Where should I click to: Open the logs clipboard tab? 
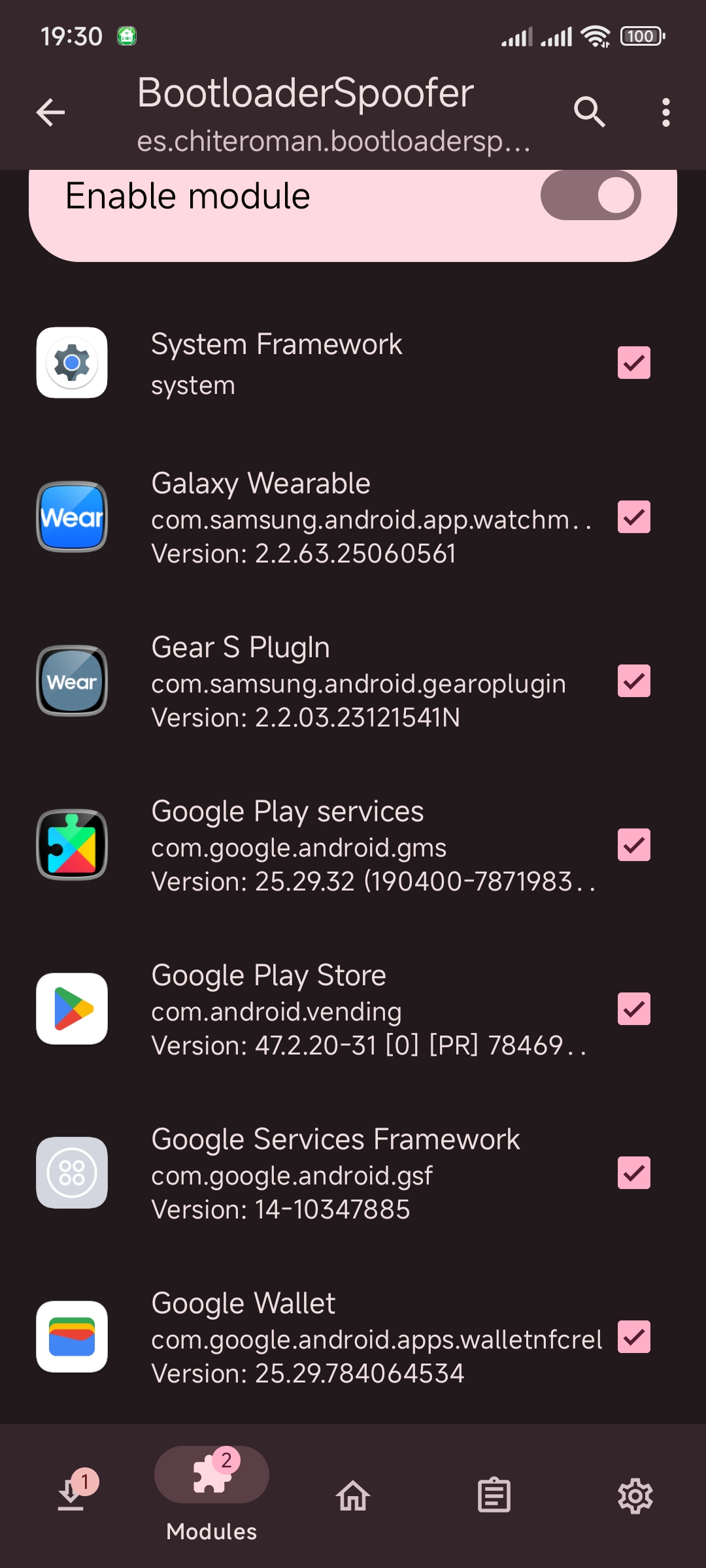[494, 1495]
